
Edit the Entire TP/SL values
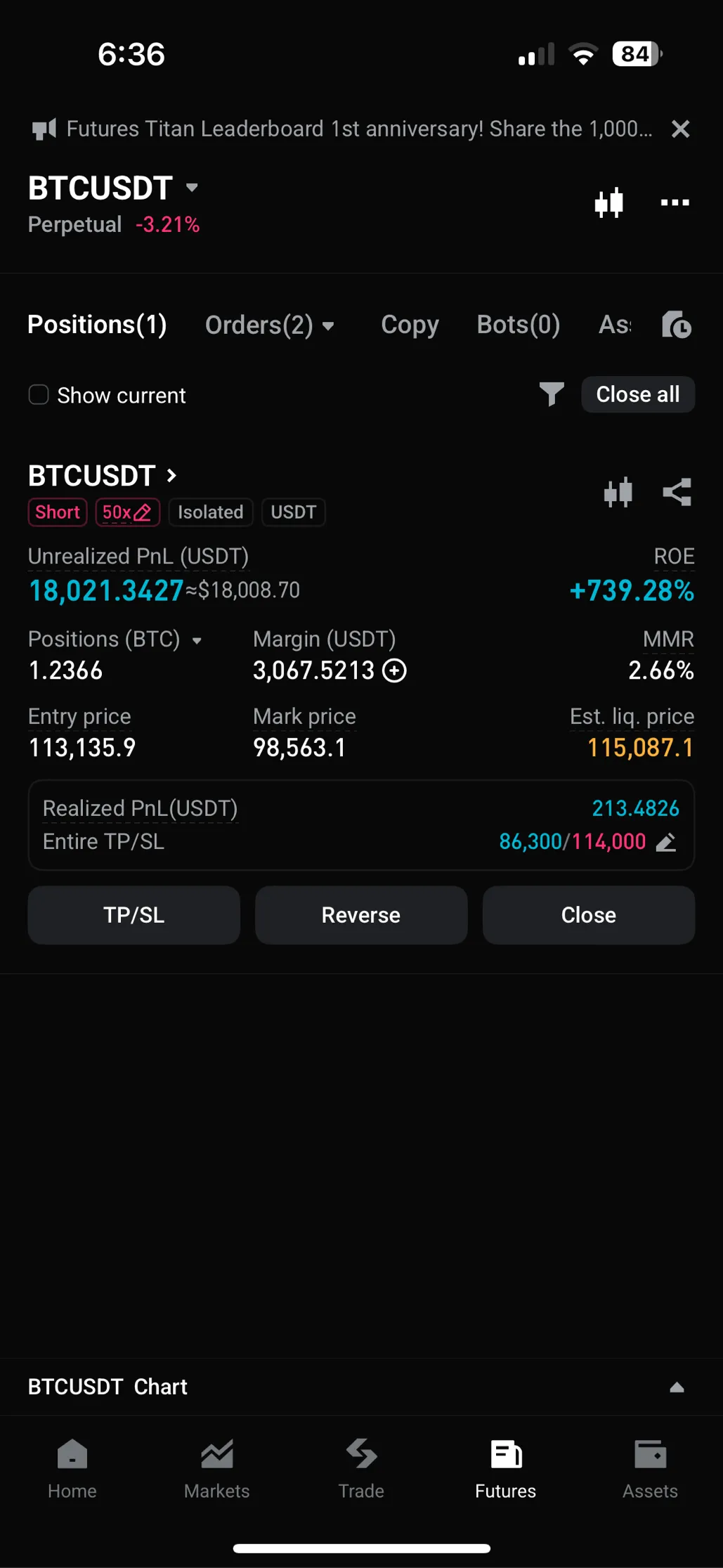[665, 842]
